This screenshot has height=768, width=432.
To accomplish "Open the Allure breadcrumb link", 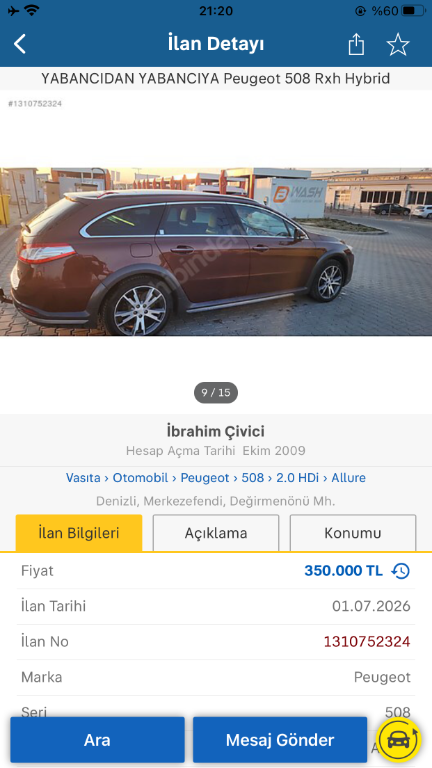I will tap(348, 478).
